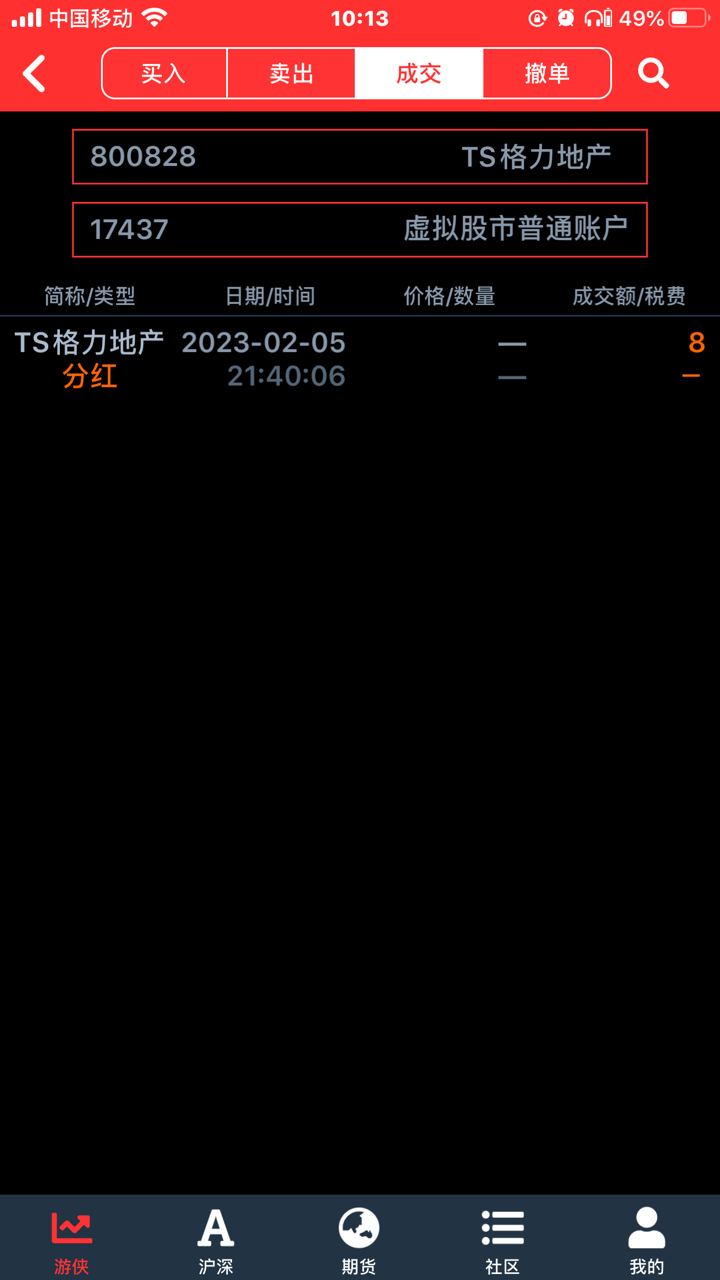Open the 我的 profile tab

tap(647, 1240)
